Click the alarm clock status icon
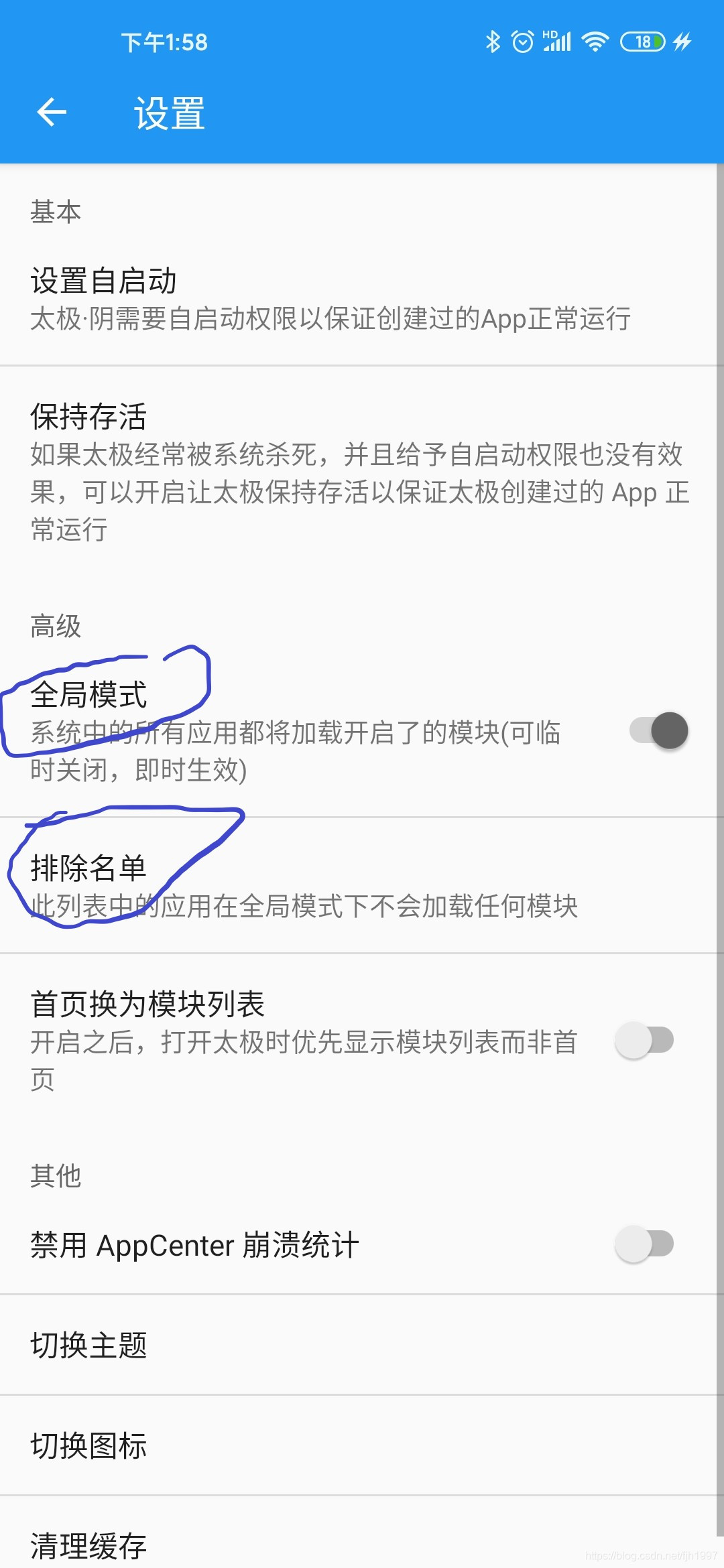Screen dimensions: 724x1568 (524, 42)
